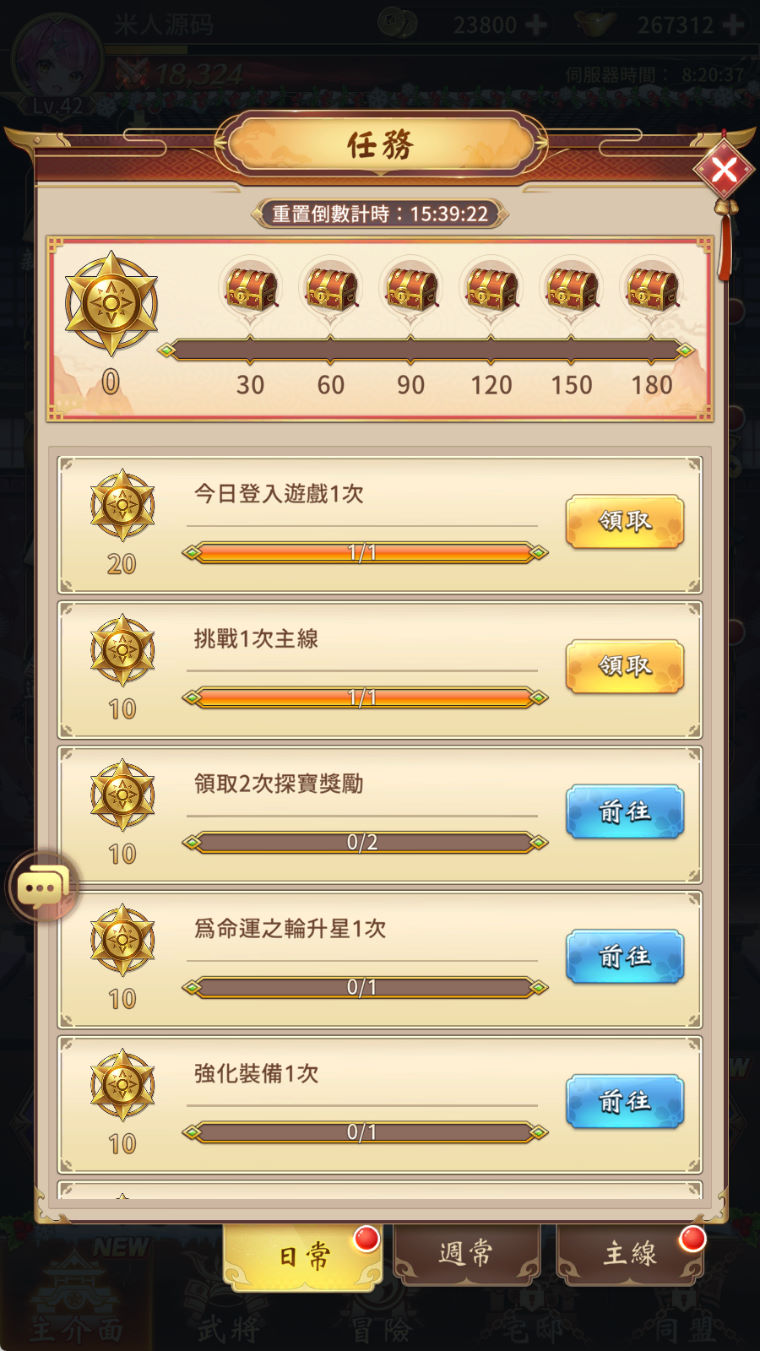Open the 150-point reward chest
The image size is (760, 1351).
(x=571, y=289)
